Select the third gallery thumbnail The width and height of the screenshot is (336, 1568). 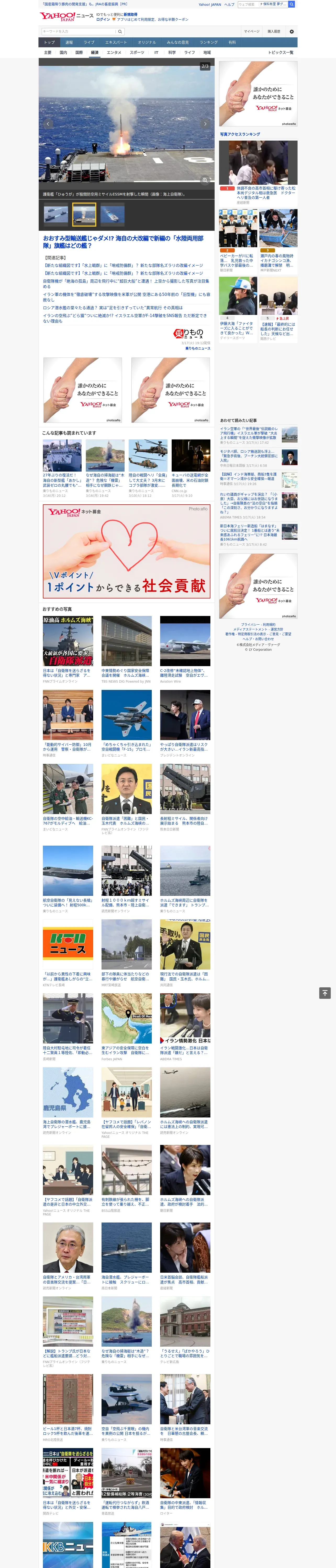pyautogui.click(x=113, y=215)
